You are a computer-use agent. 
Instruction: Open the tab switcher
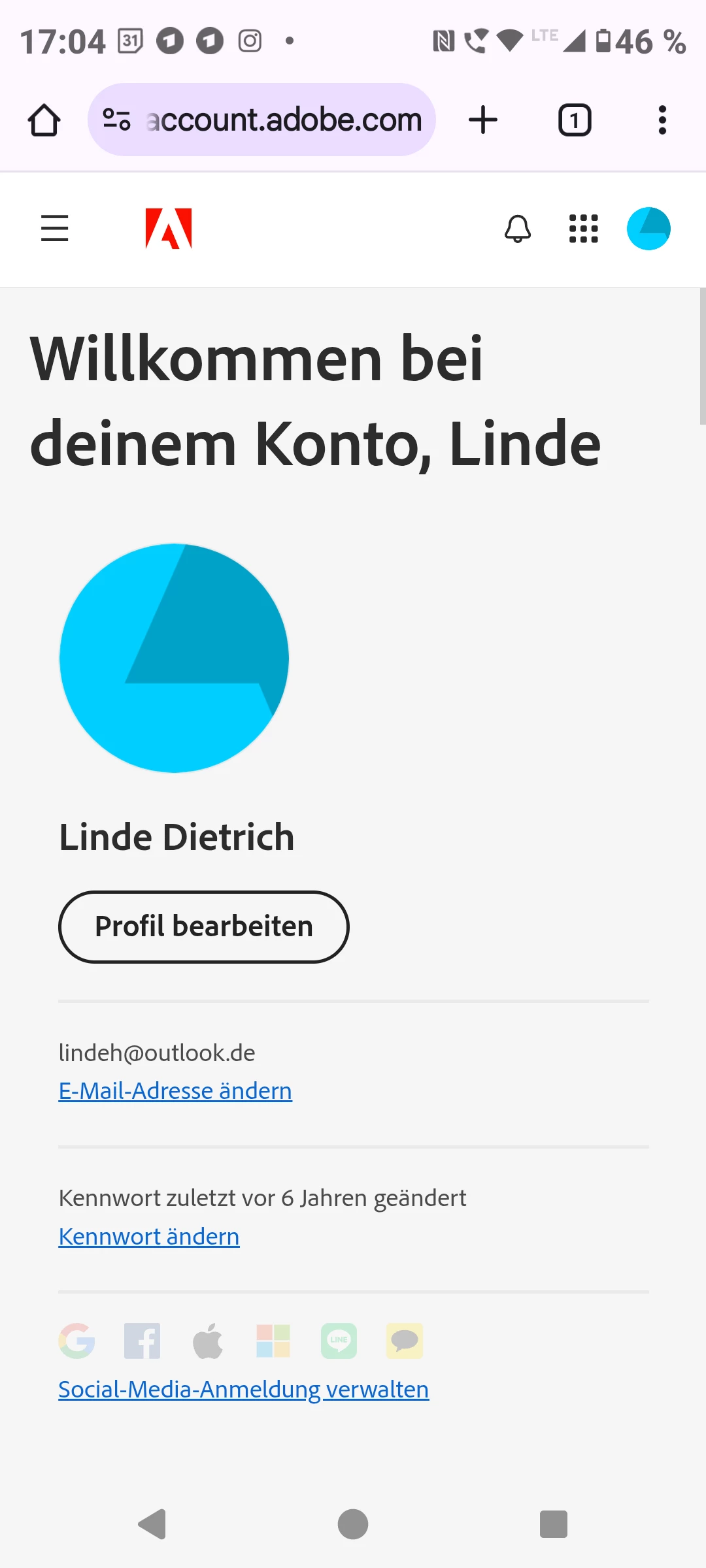click(575, 120)
